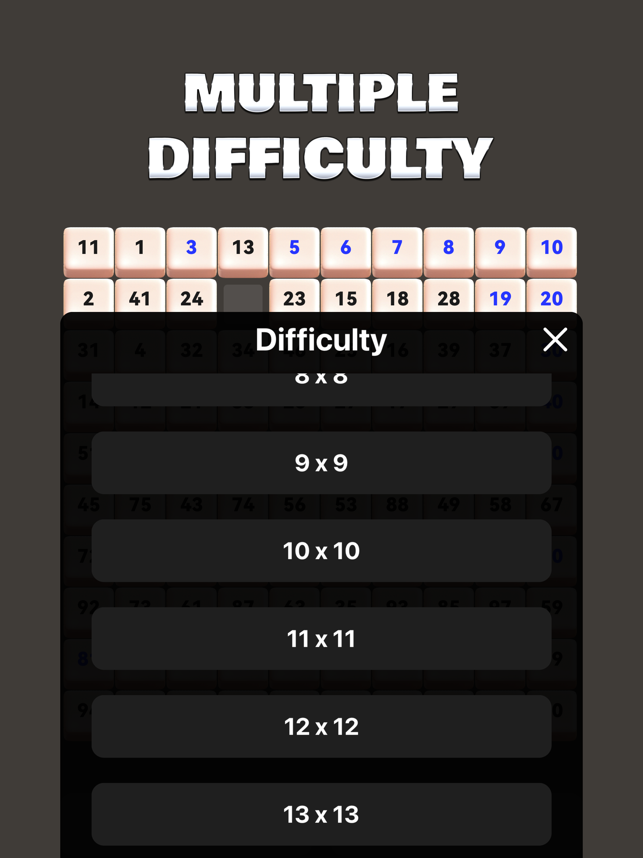Close the Difficulty dialog
Screen dimensions: 643x858
555,340
